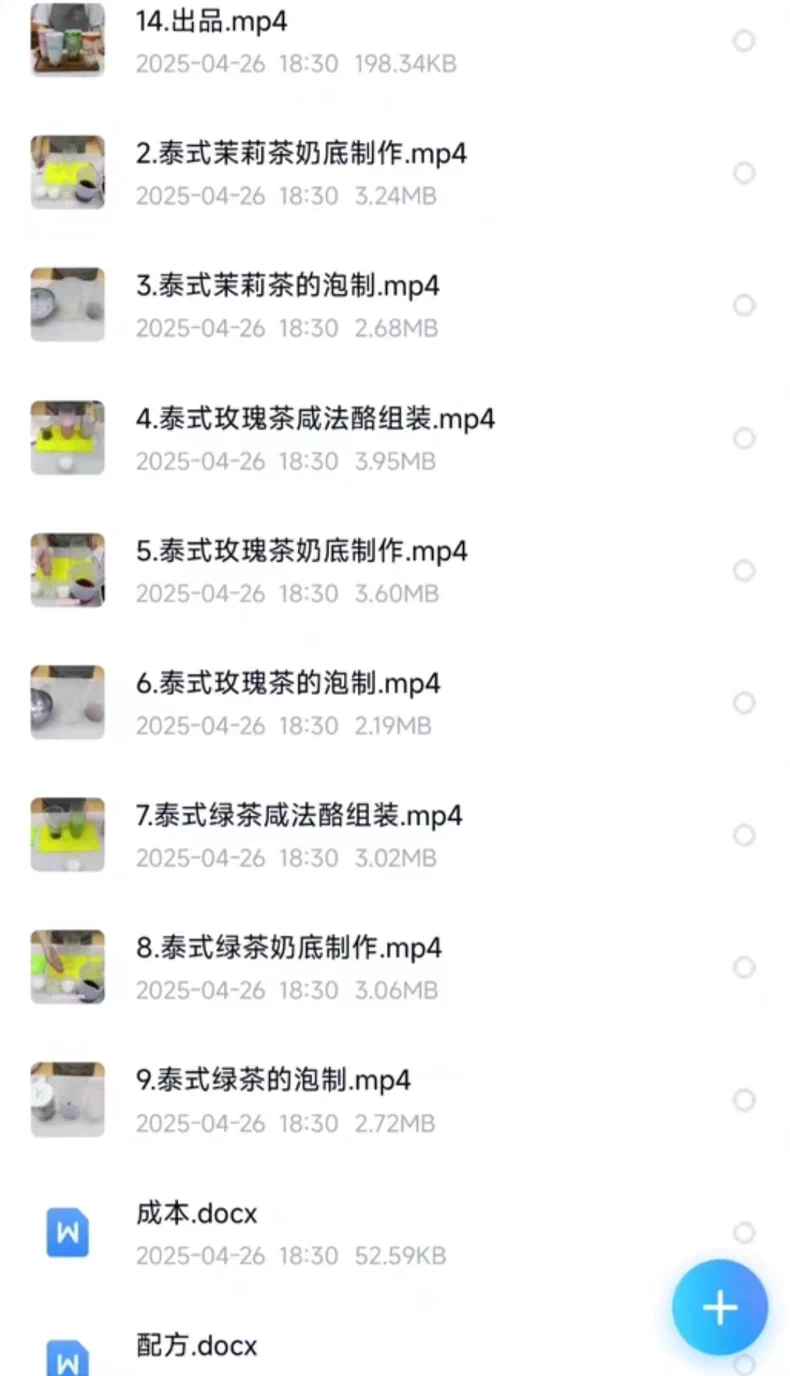
Task: Select the checkbox for 成本.docx
Action: point(743,1232)
